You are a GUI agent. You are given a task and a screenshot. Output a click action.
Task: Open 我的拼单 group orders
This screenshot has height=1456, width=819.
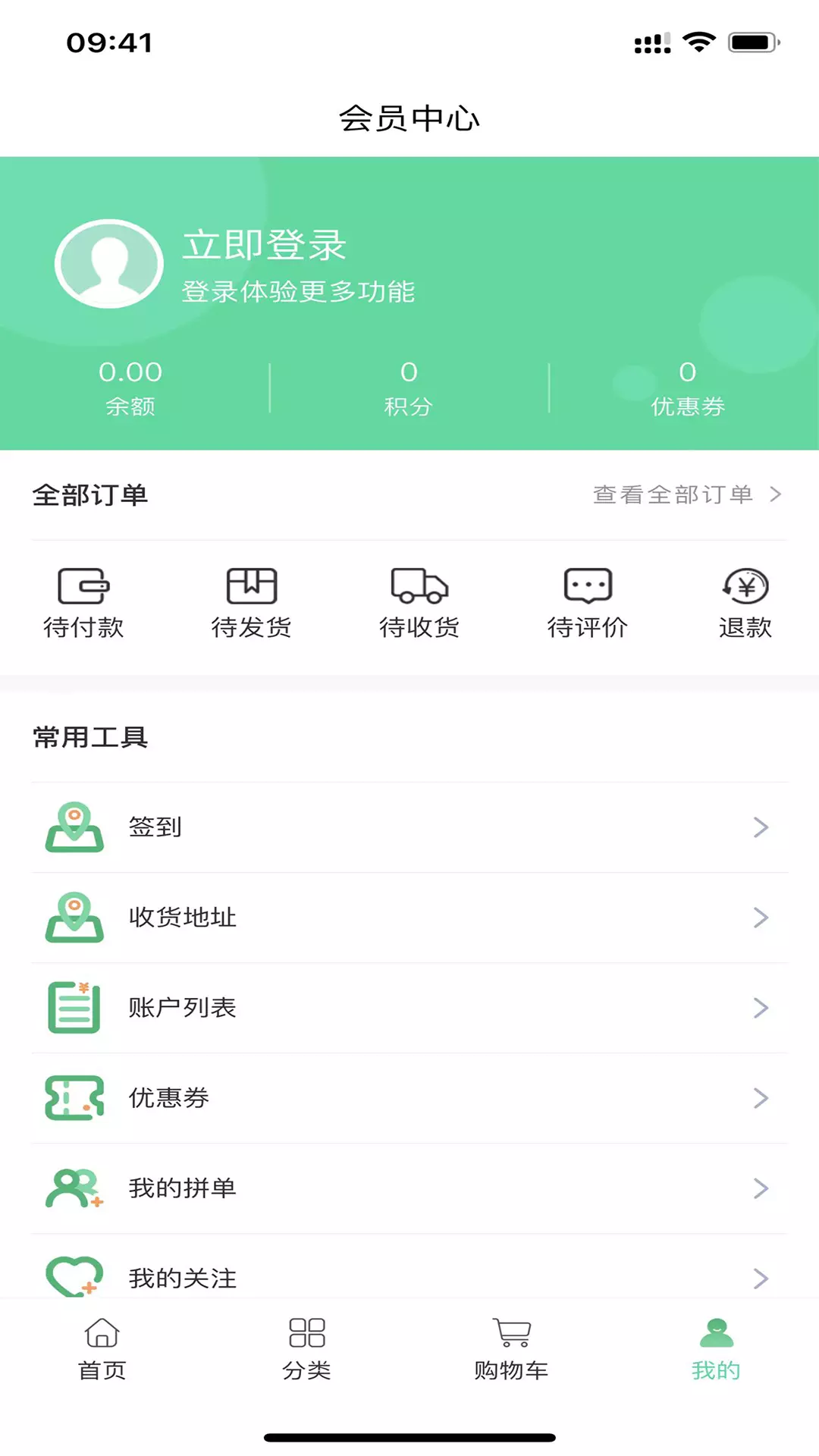point(409,1188)
